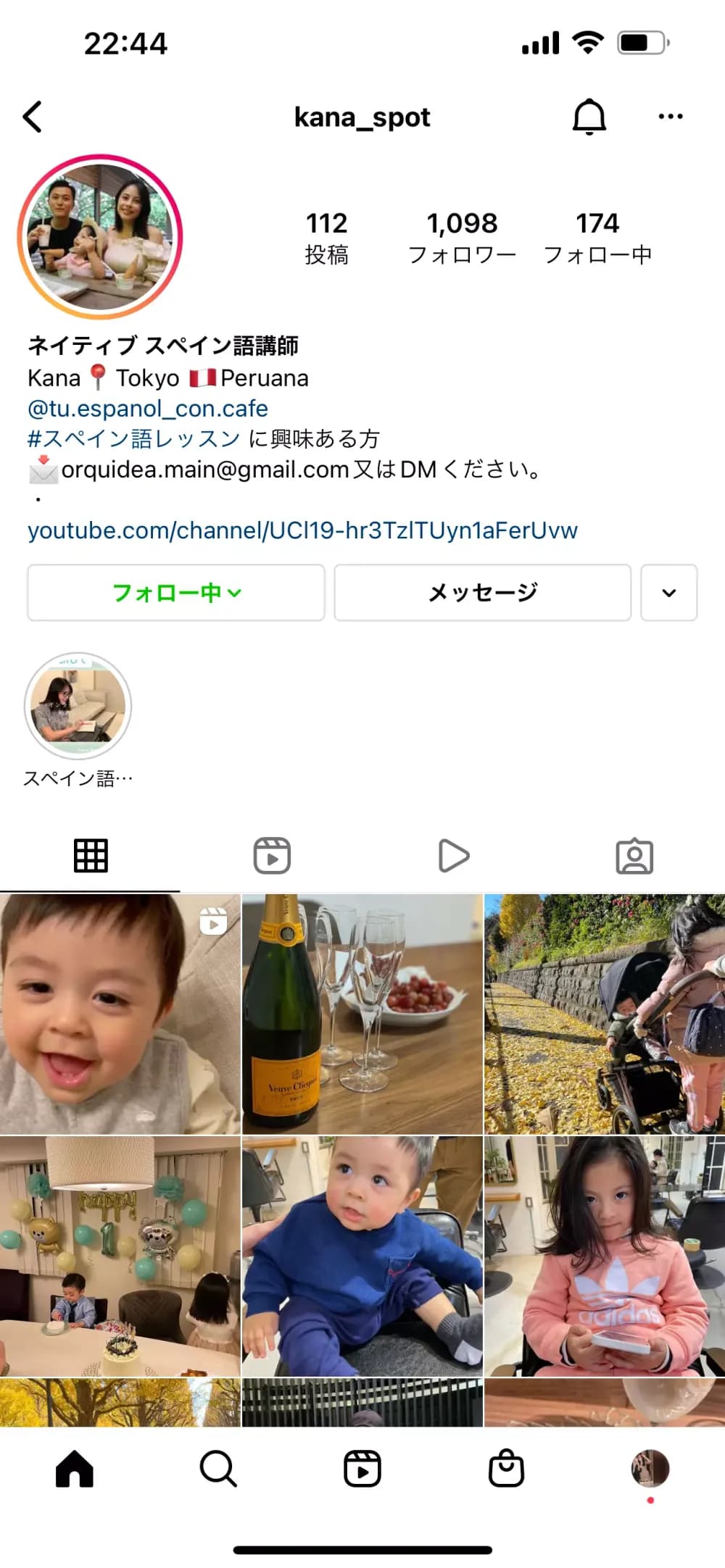Switch to the tagged photos tab
725x1568 pixels.
click(x=634, y=856)
